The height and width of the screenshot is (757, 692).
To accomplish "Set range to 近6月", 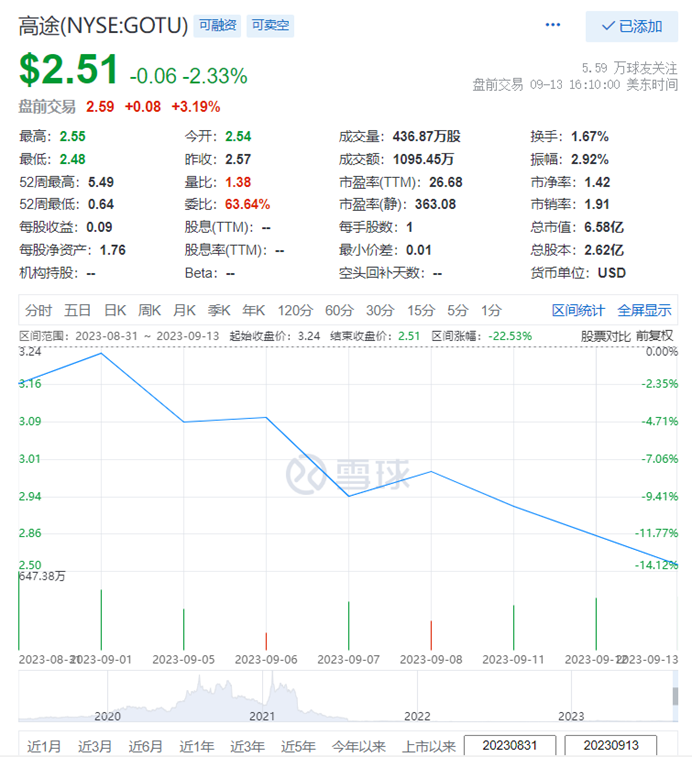I will tap(145, 746).
